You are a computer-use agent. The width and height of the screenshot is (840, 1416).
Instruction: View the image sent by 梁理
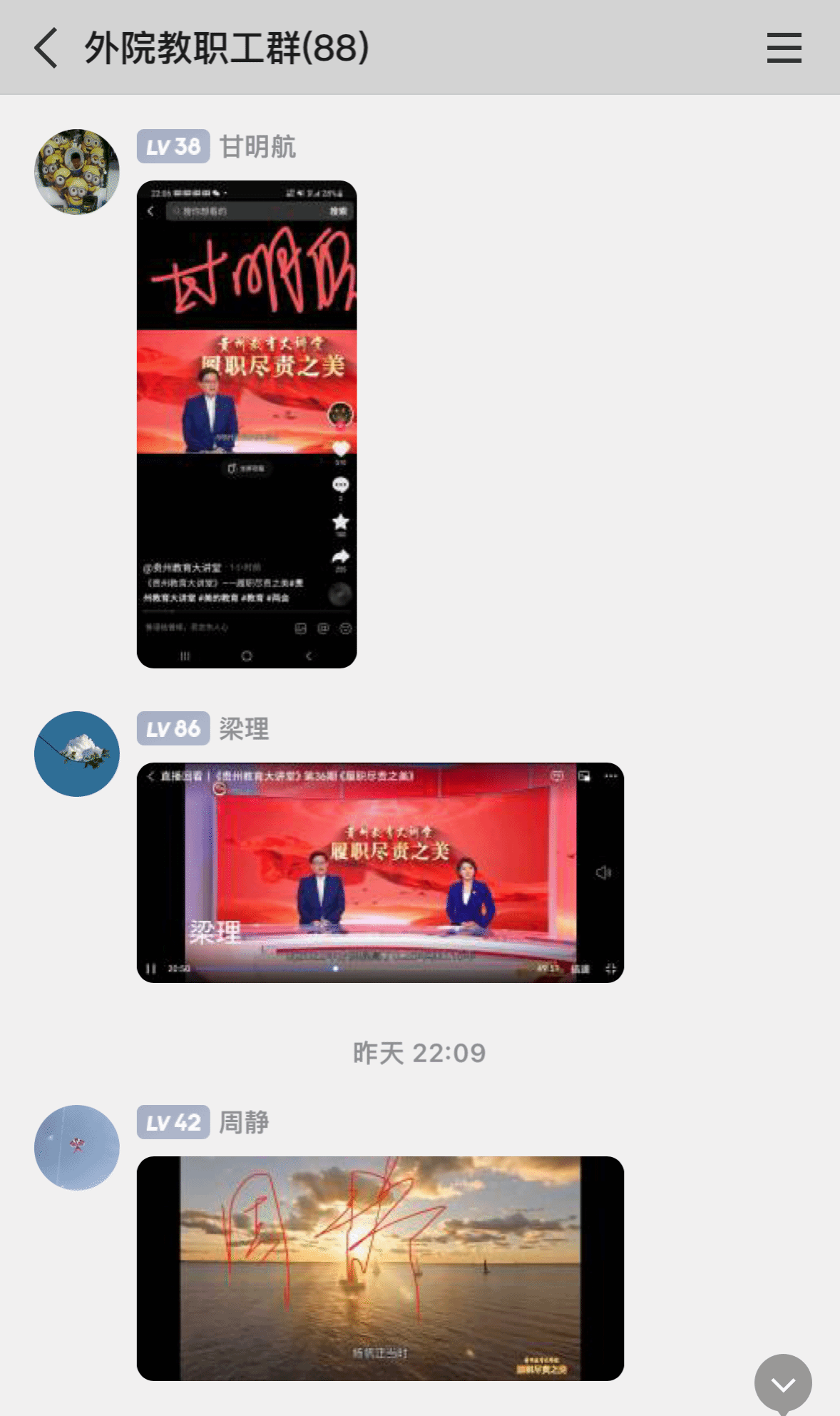click(x=380, y=872)
